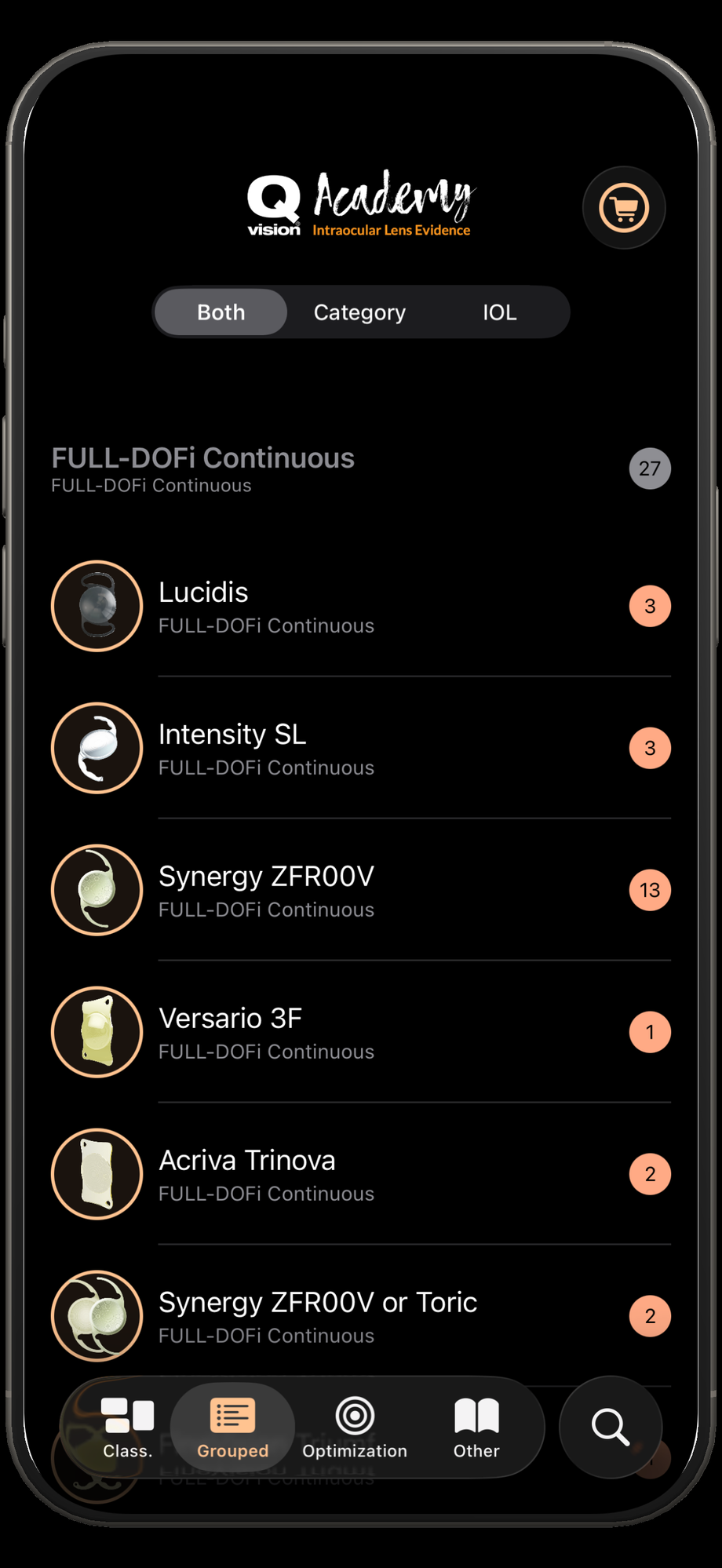Image resolution: width=722 pixels, height=1568 pixels.
Task: Open the FULL-DOFi Continuous category header
Action: (202, 469)
